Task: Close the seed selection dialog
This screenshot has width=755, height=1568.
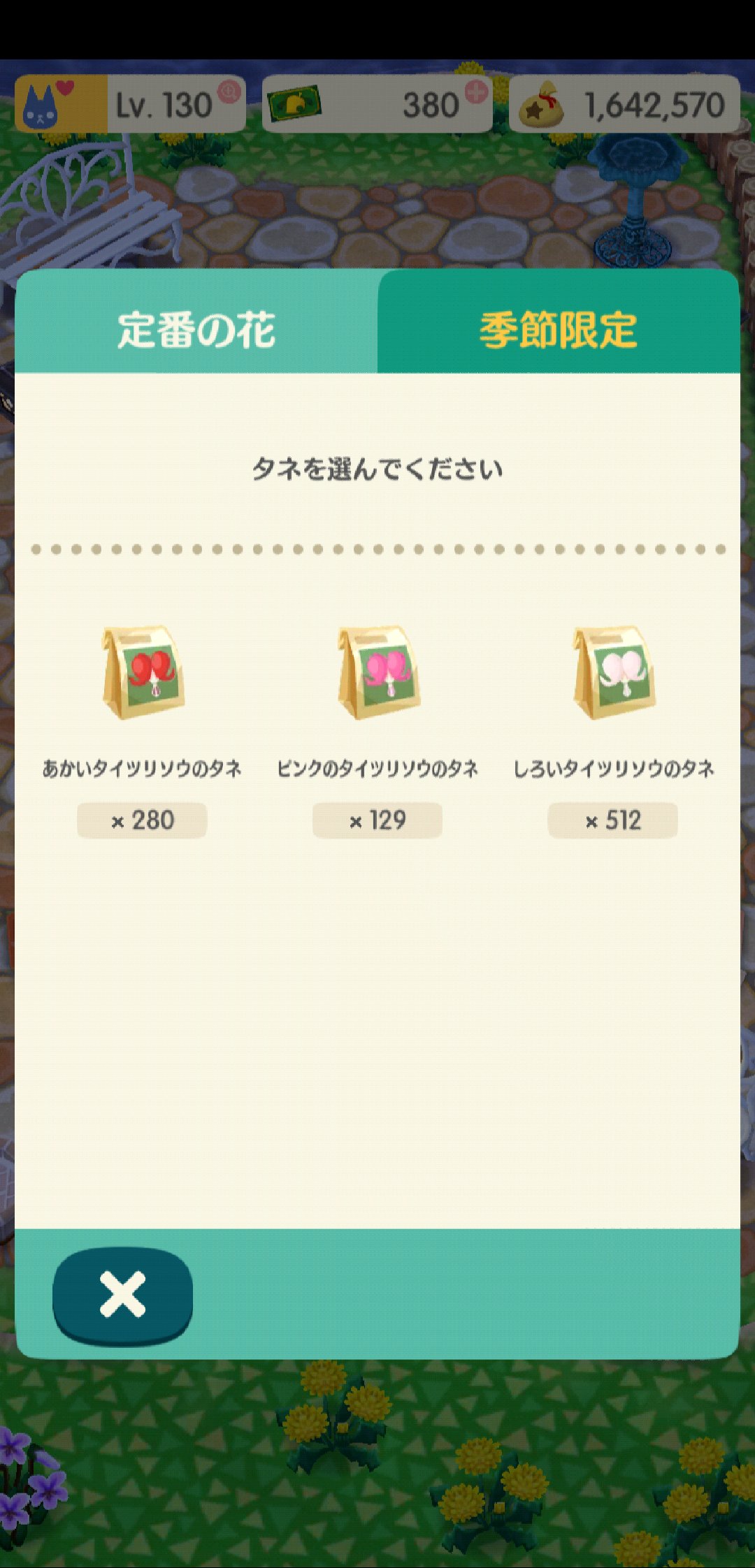Action: [x=123, y=1294]
